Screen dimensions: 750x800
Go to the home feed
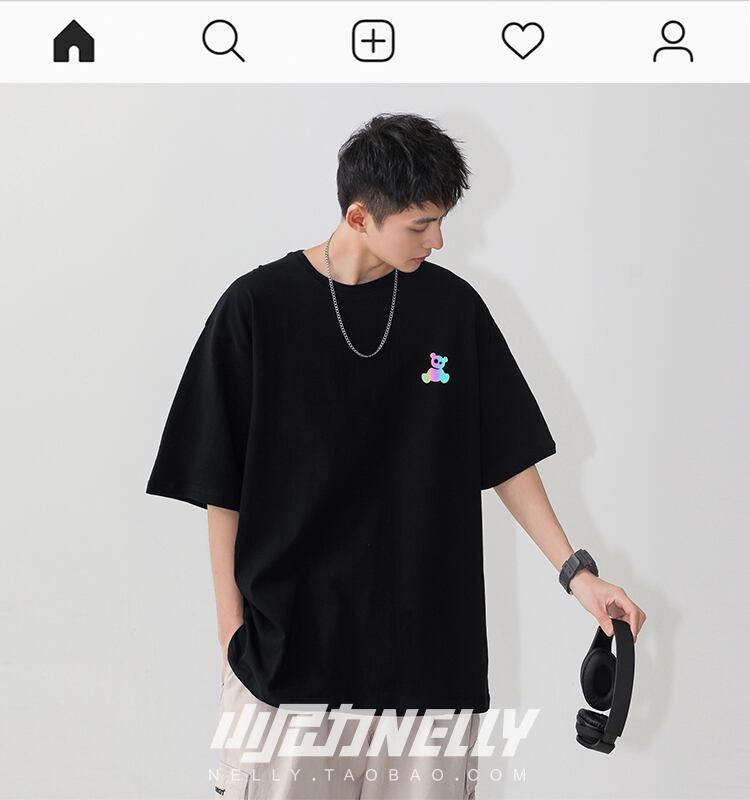coord(74,41)
